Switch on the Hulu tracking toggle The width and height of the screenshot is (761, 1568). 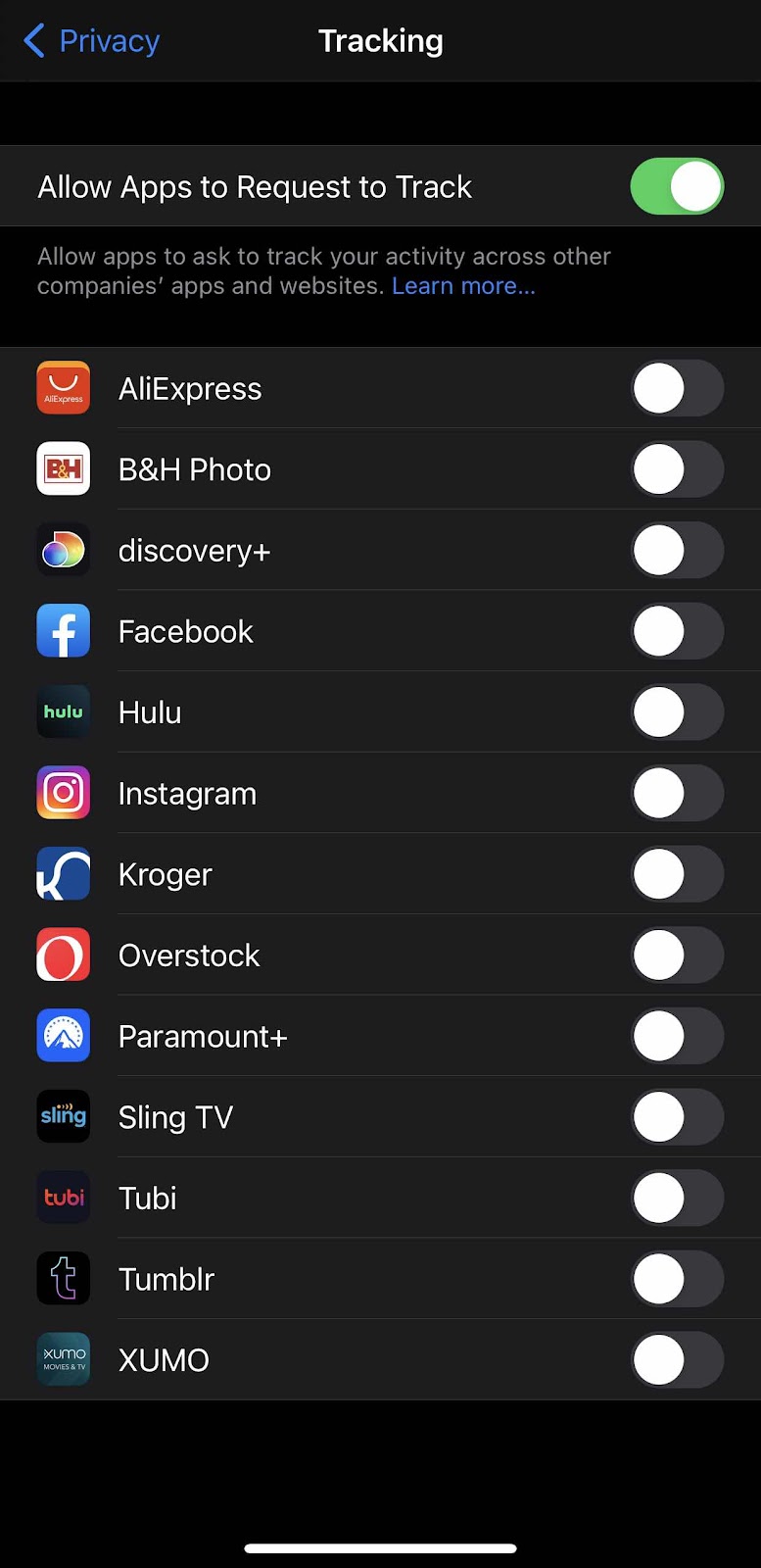click(x=677, y=712)
